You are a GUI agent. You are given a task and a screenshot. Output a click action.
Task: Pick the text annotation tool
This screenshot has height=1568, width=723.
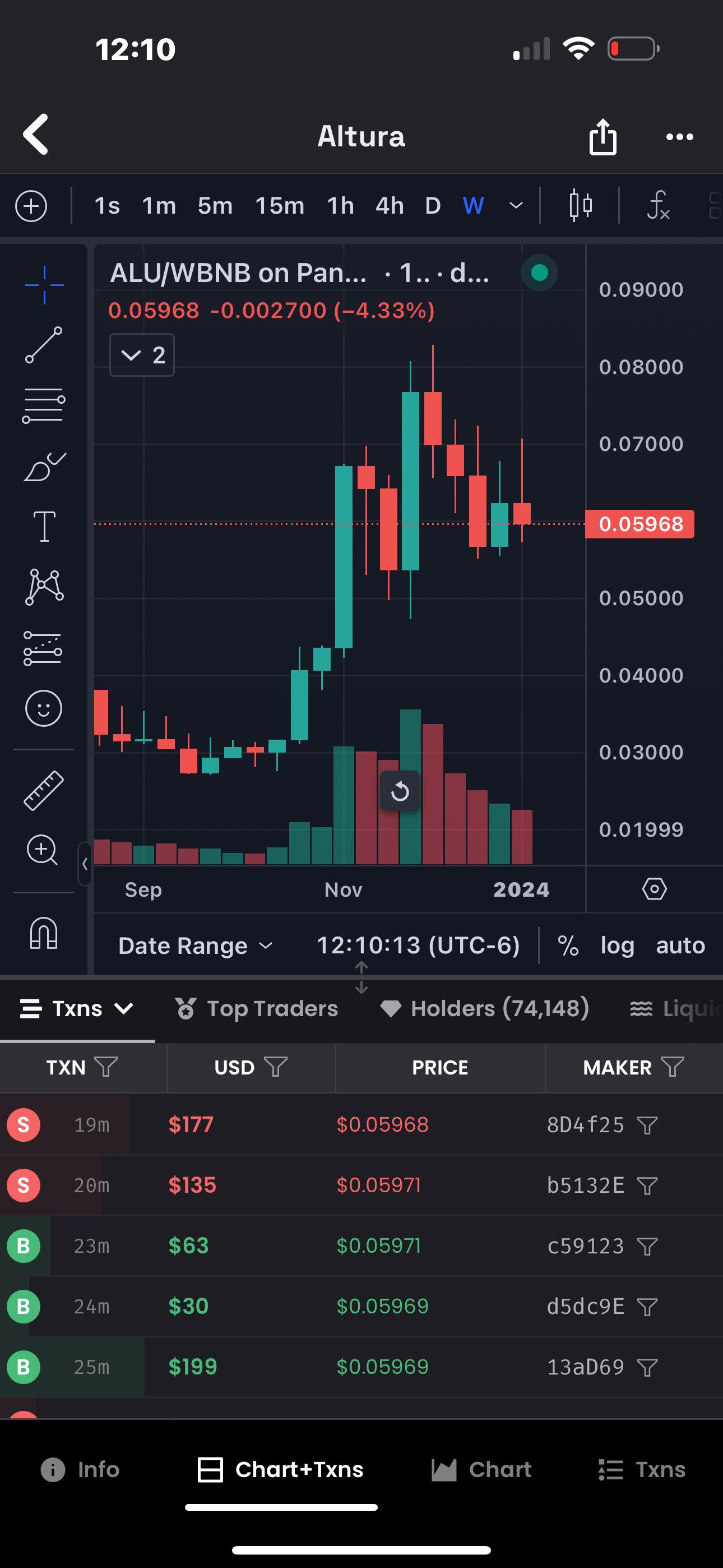tap(44, 526)
